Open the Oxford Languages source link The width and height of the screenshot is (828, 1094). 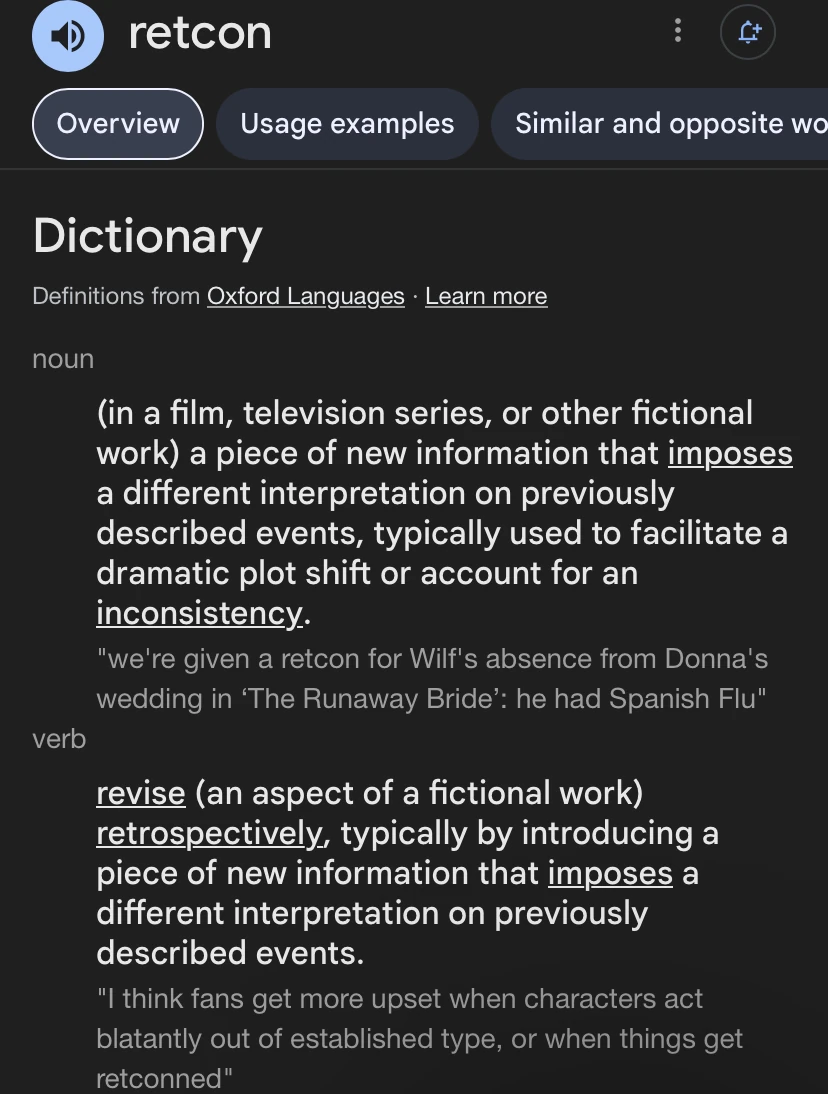coord(306,296)
